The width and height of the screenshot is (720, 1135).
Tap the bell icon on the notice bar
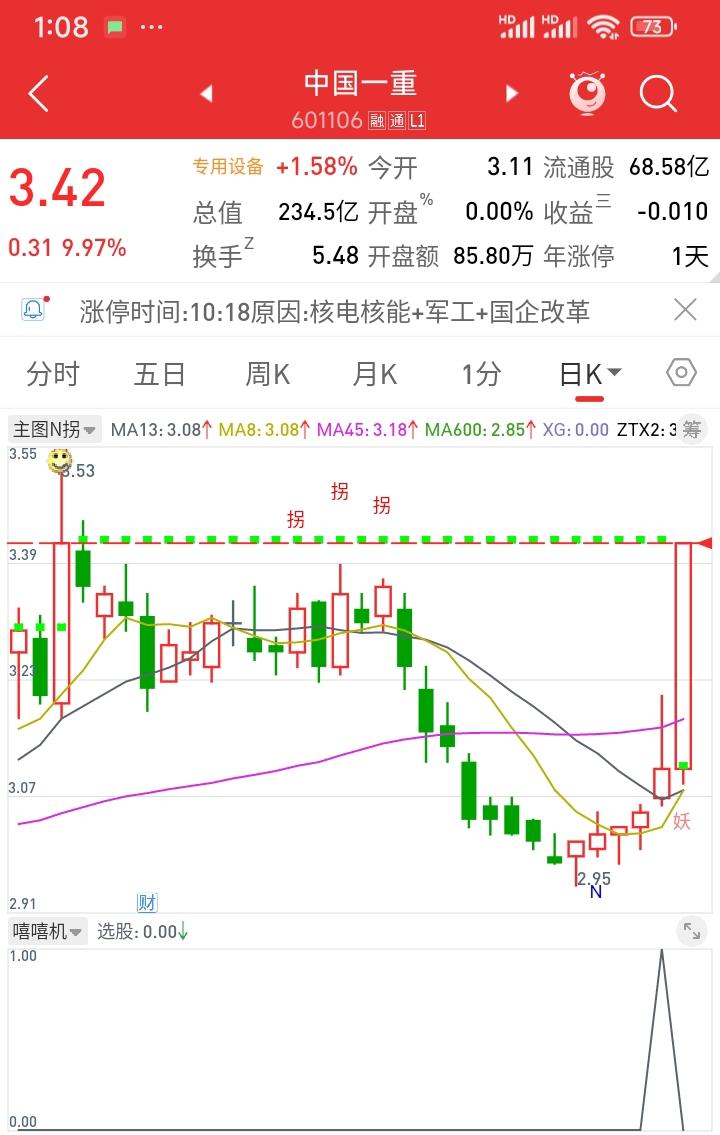coord(30,311)
